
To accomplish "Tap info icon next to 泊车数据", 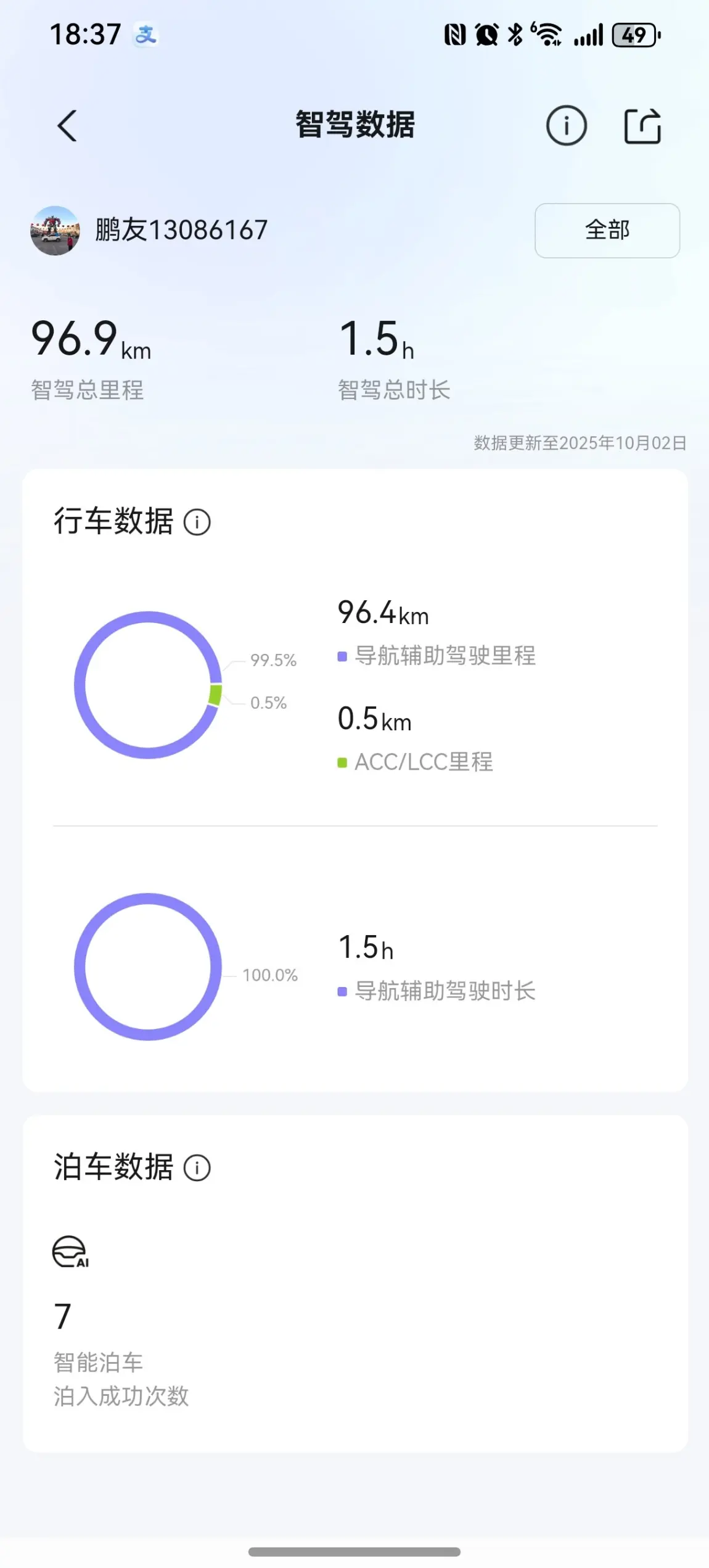I will tap(197, 1168).
